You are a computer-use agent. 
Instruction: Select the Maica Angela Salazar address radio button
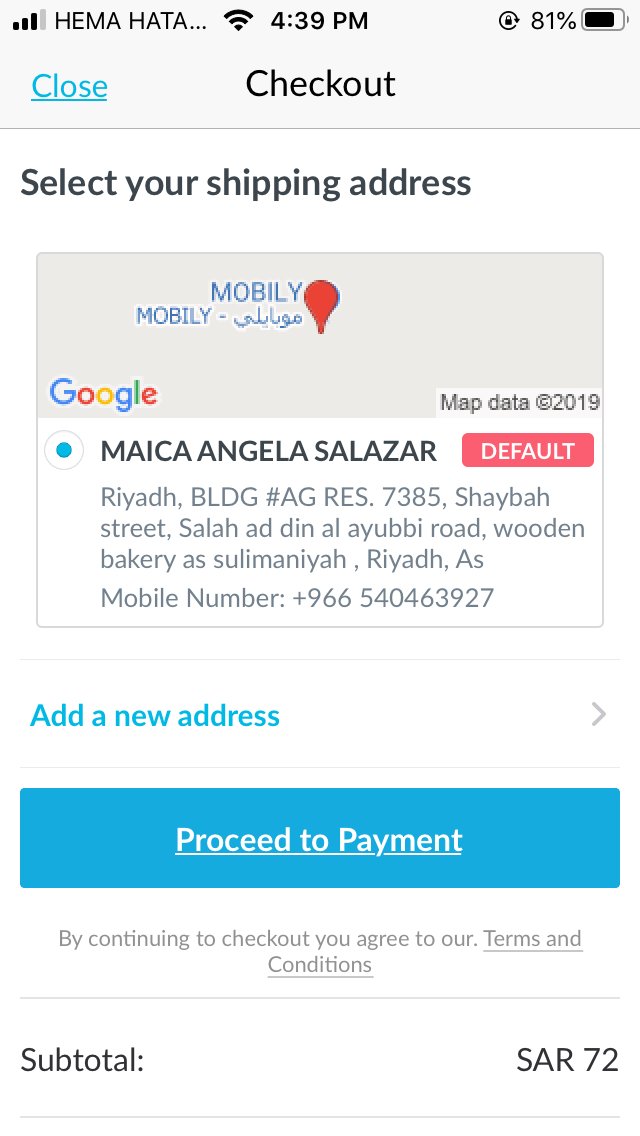(64, 451)
